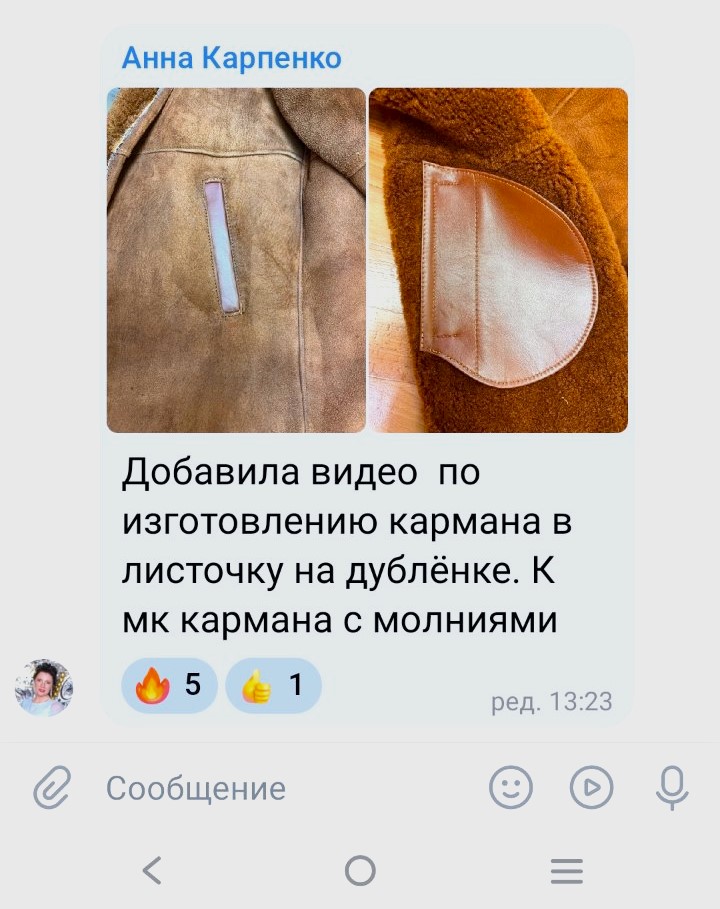The image size is (720, 909).
Task: Record a voice message with the microphone
Action: click(x=672, y=788)
